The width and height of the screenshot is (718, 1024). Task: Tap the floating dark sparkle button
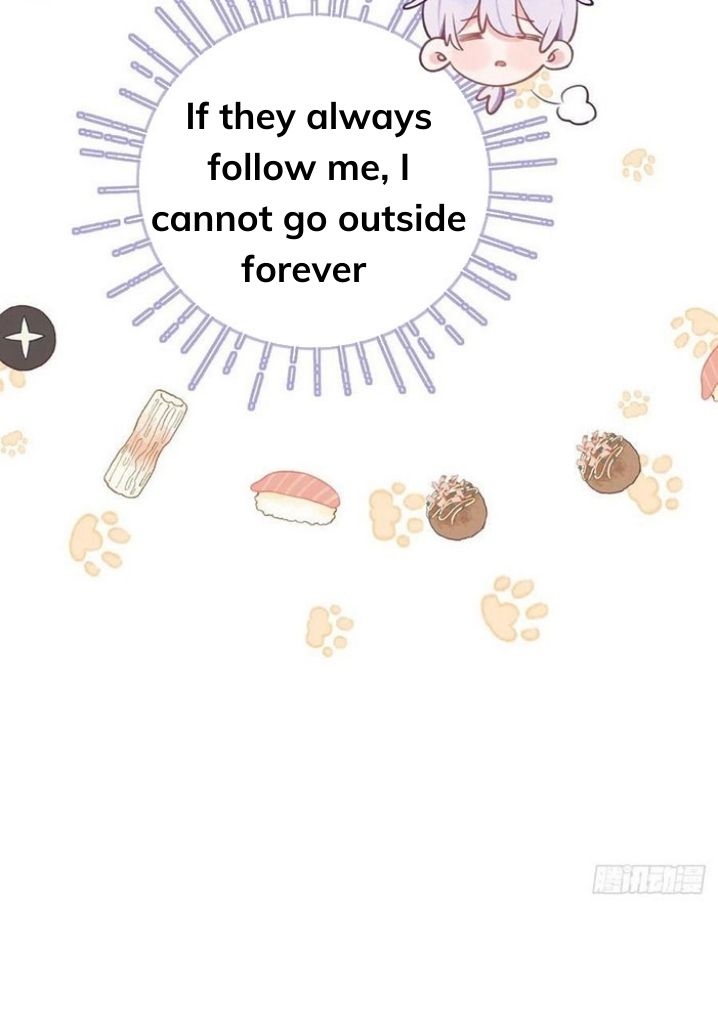25,338
